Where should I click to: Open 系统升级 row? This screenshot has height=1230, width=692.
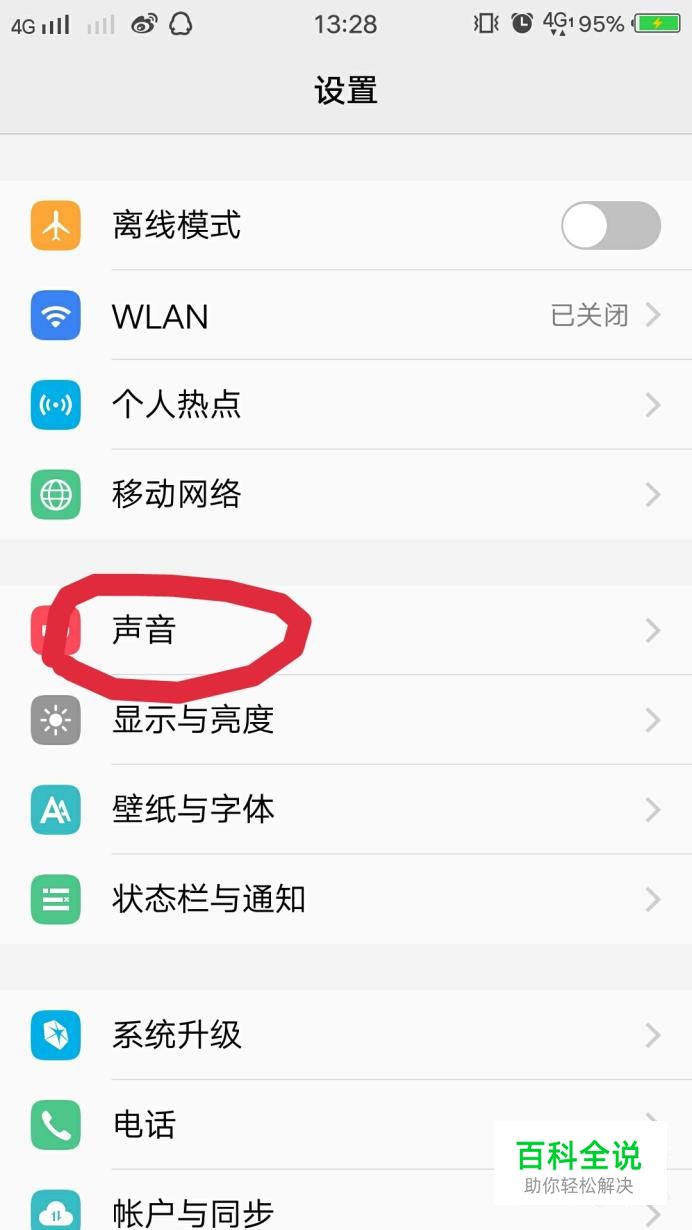click(345, 1035)
